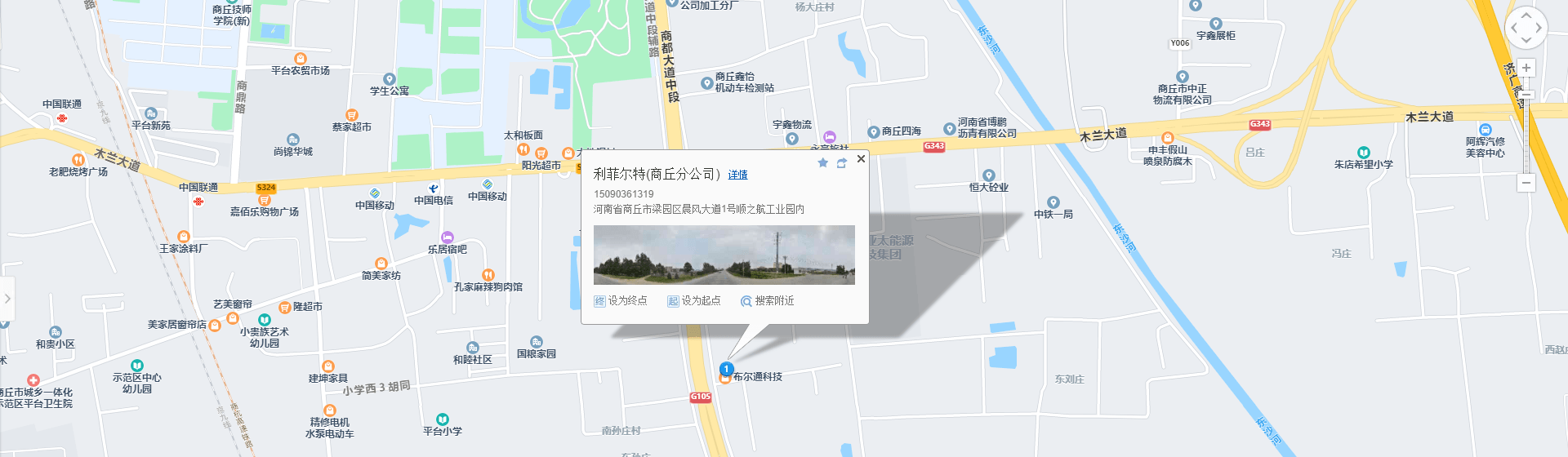Screen dimensions: 1568x457
Task: Select 设为起点 to set starting point
Action: 694,301
